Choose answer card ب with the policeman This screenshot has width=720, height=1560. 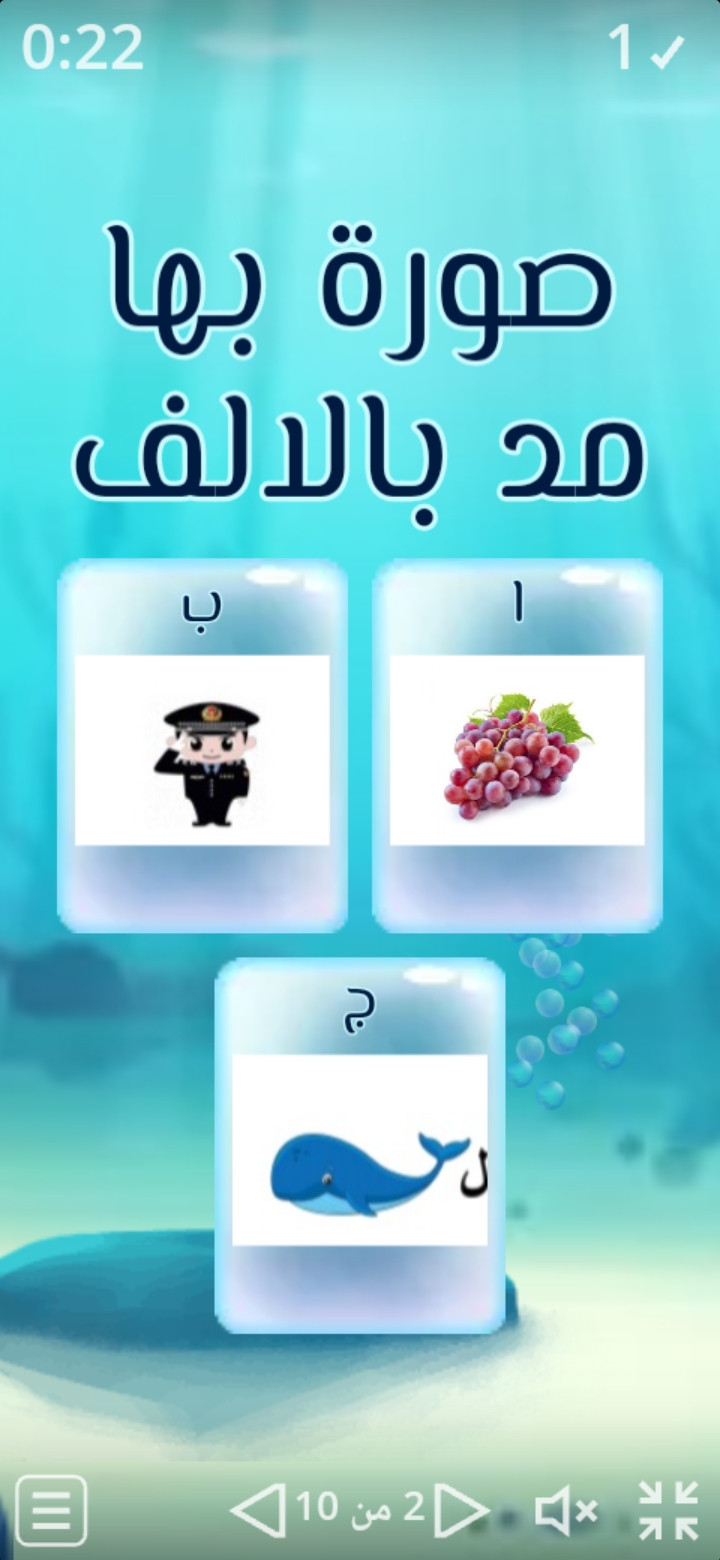pos(202,747)
